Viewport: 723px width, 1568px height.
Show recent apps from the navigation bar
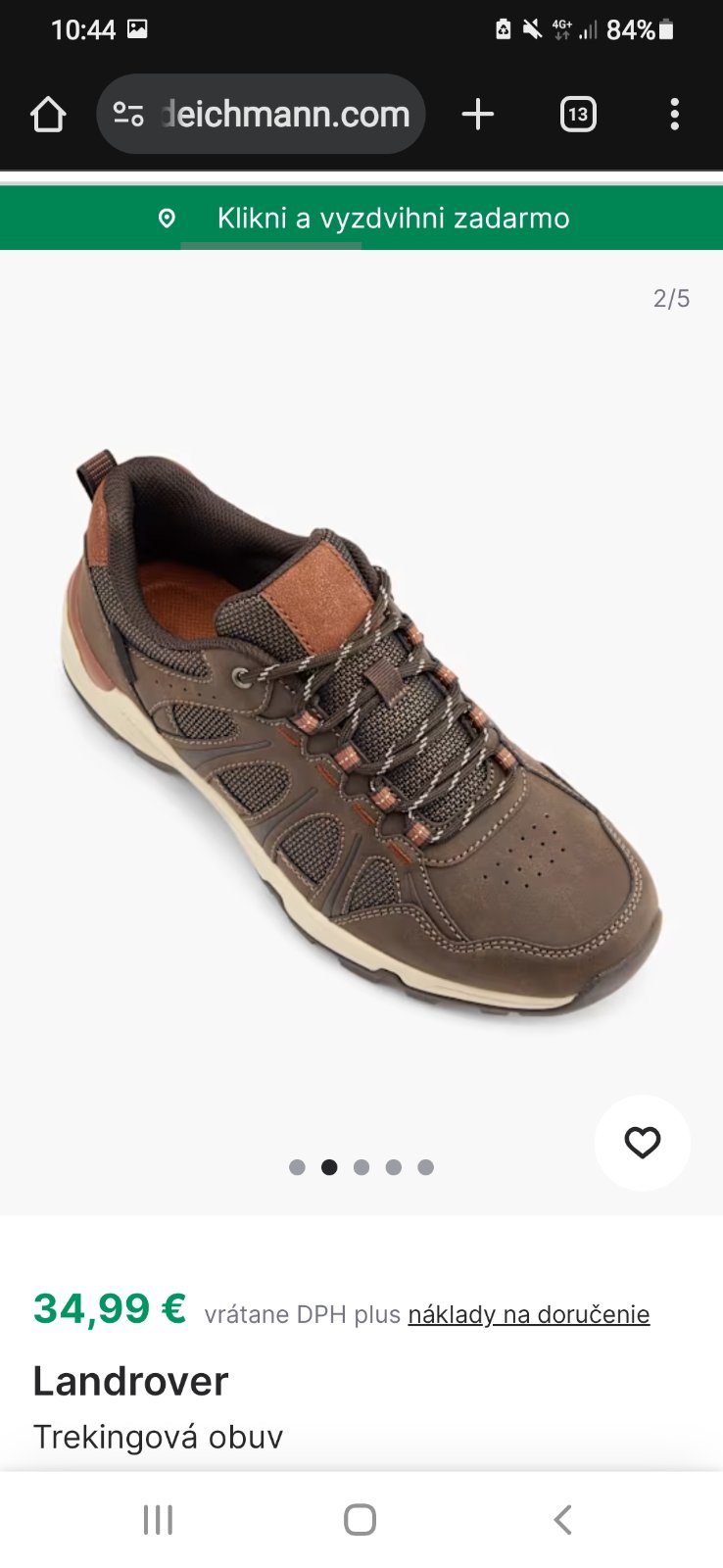(158, 1520)
